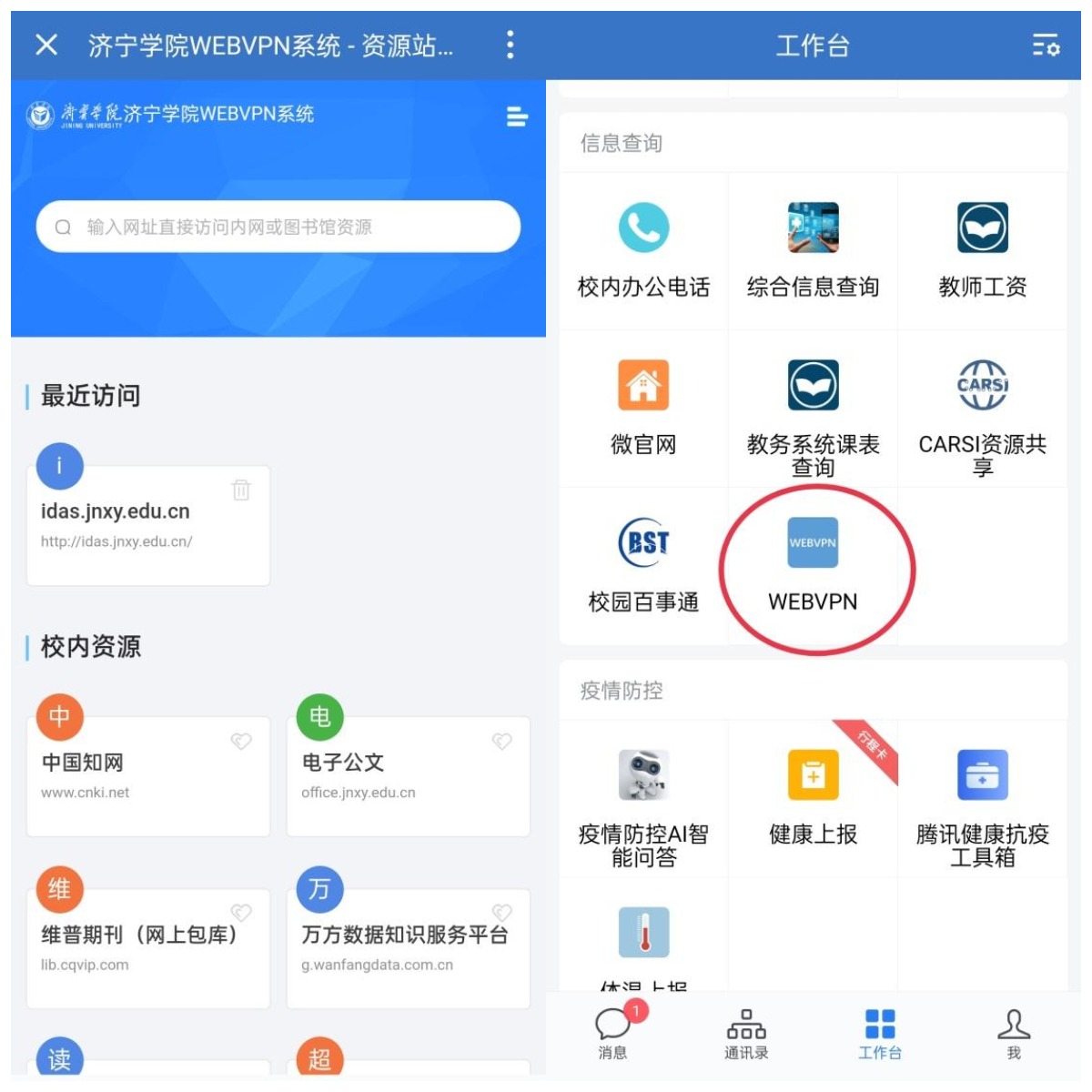The image size is (1092, 1092).
Task: Open 万方数据知识服务平台 card
Action: [408, 948]
